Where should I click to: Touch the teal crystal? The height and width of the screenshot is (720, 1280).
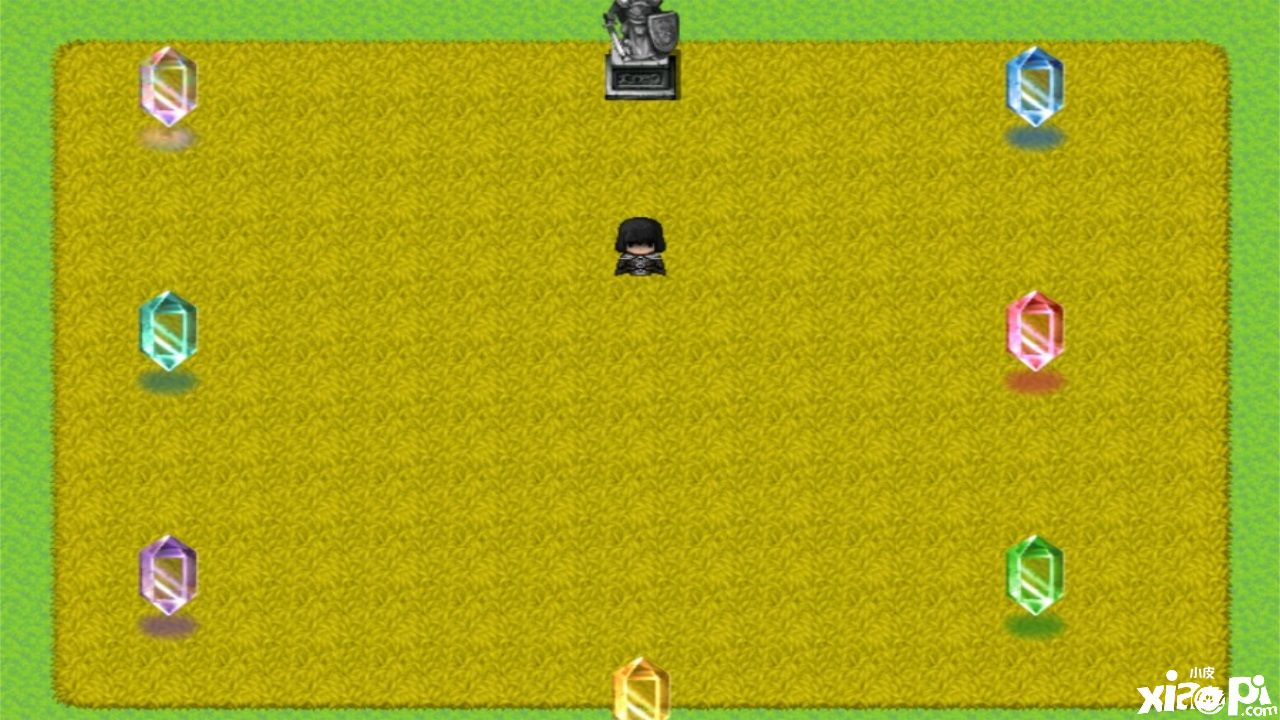click(x=168, y=330)
